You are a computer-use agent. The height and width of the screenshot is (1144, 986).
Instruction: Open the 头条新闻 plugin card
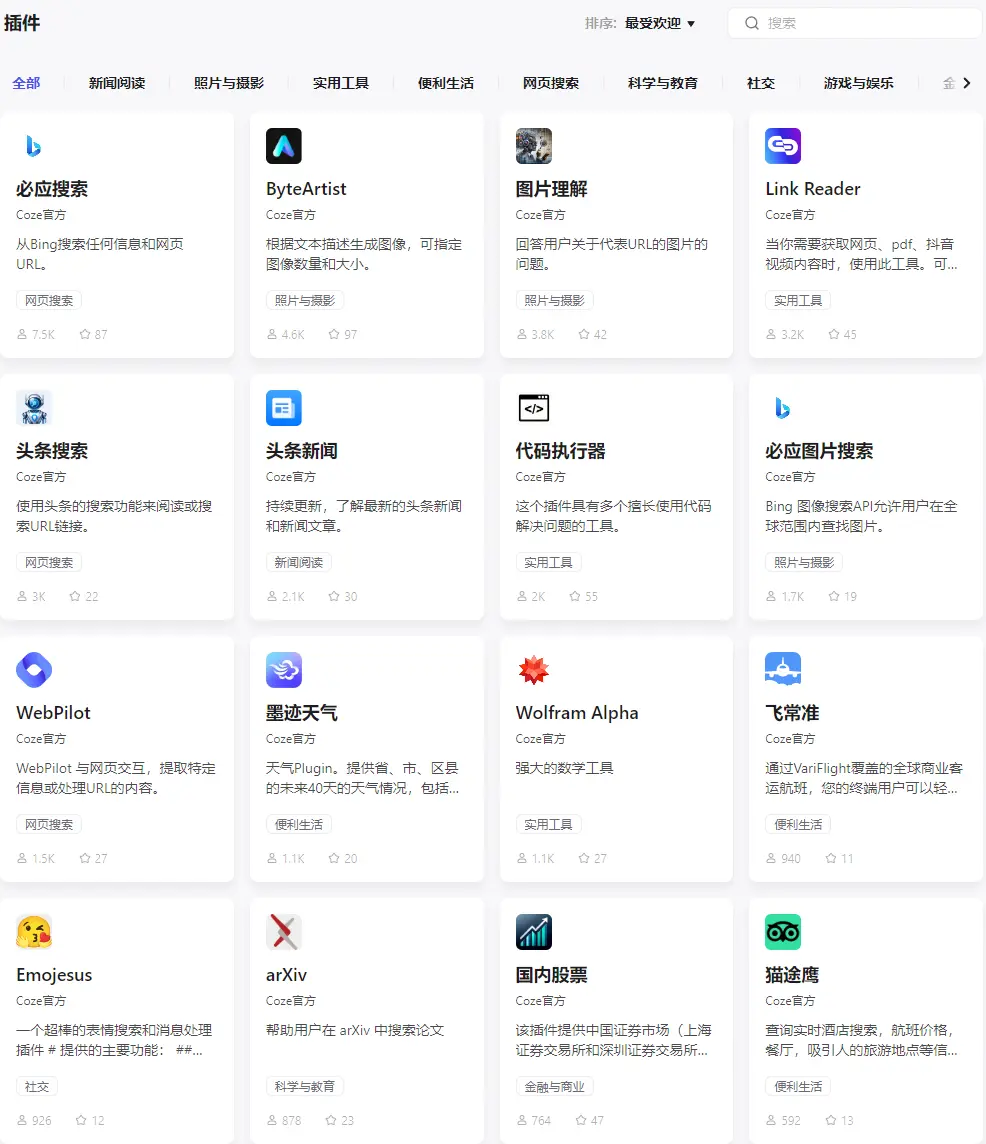(366, 497)
